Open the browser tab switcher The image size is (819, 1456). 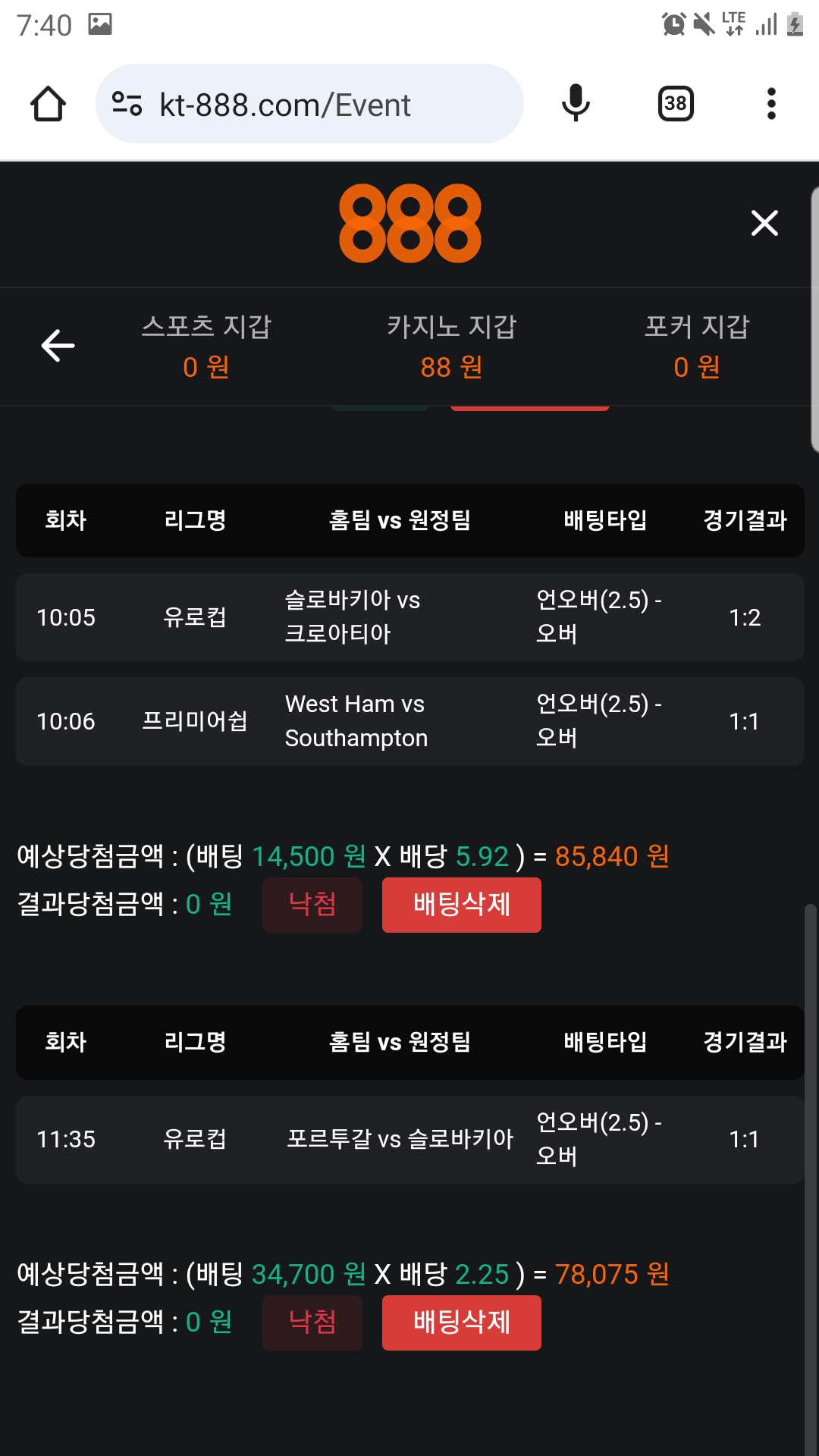tap(675, 103)
